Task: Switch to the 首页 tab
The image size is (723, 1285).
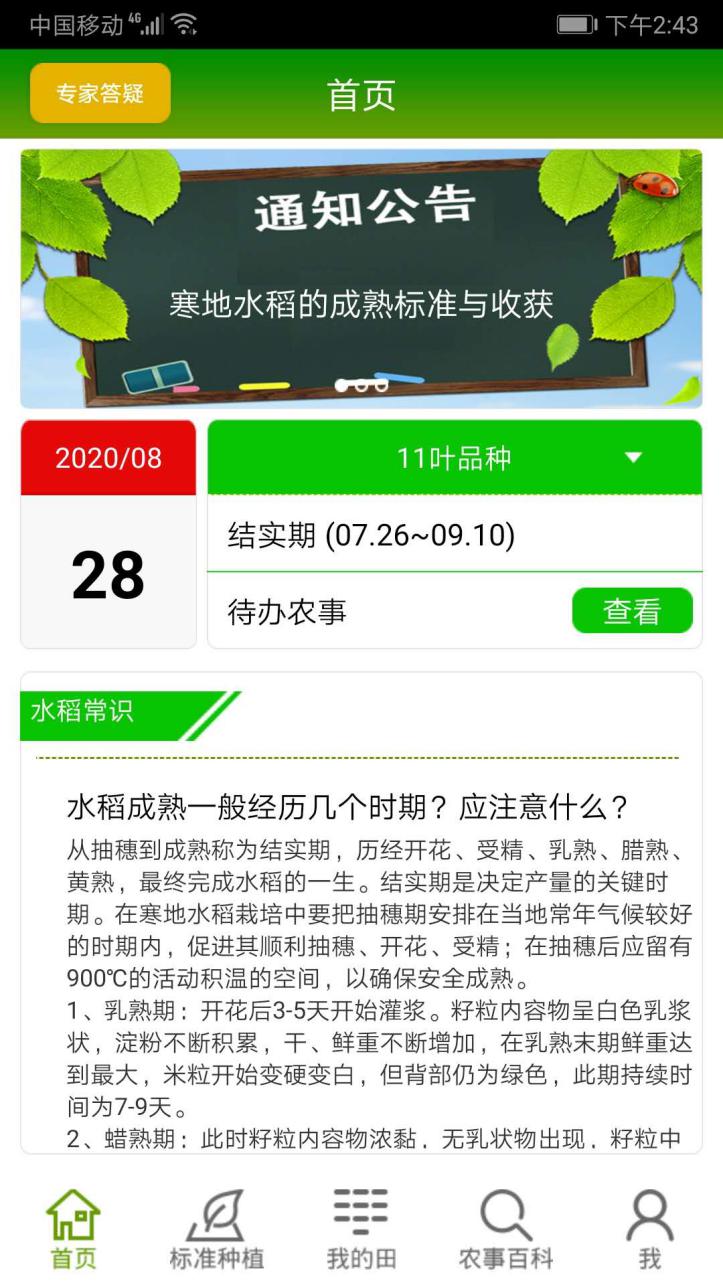Action: 74,1230
